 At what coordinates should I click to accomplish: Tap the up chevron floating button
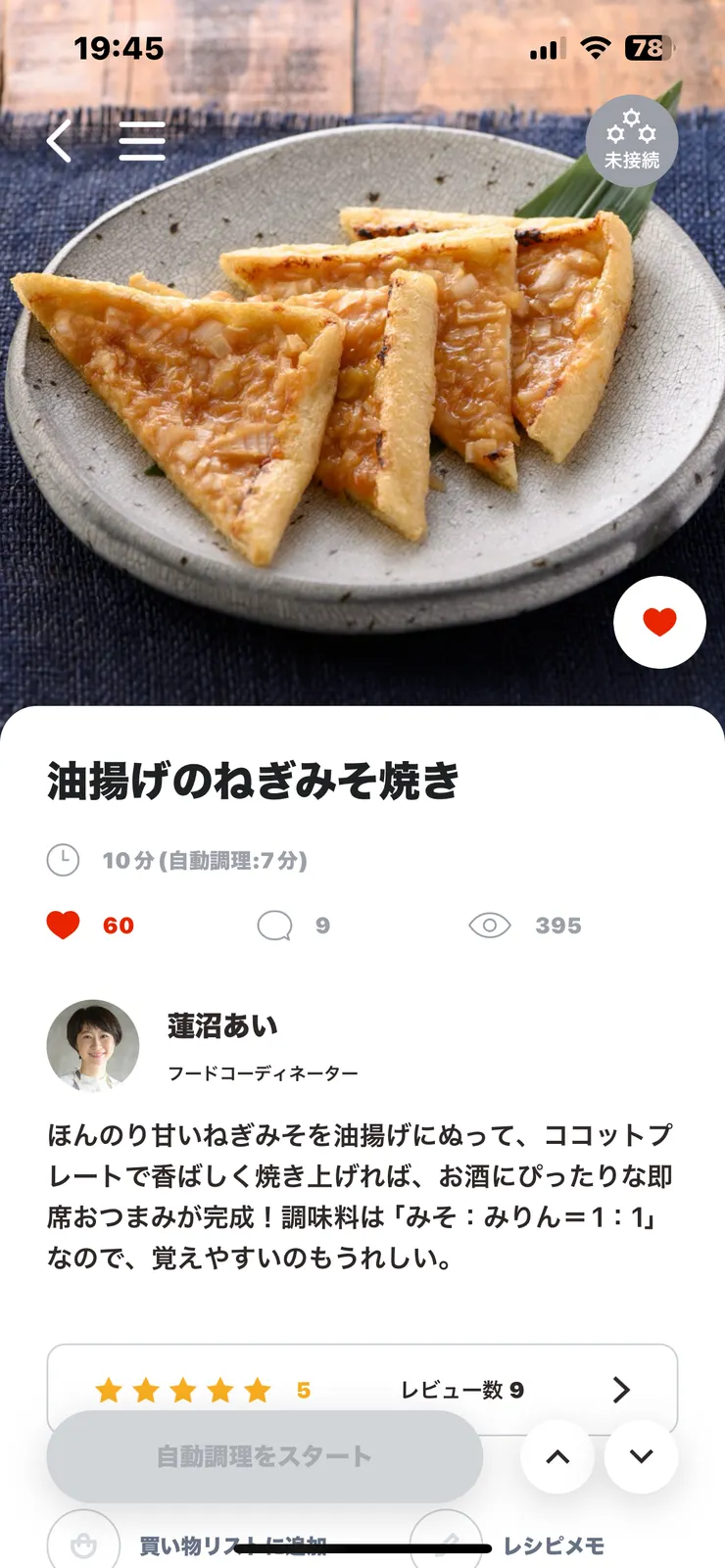click(557, 1456)
